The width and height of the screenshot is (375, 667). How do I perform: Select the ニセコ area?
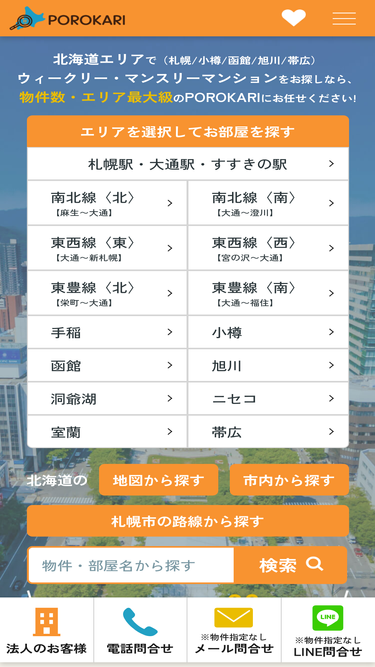click(268, 399)
